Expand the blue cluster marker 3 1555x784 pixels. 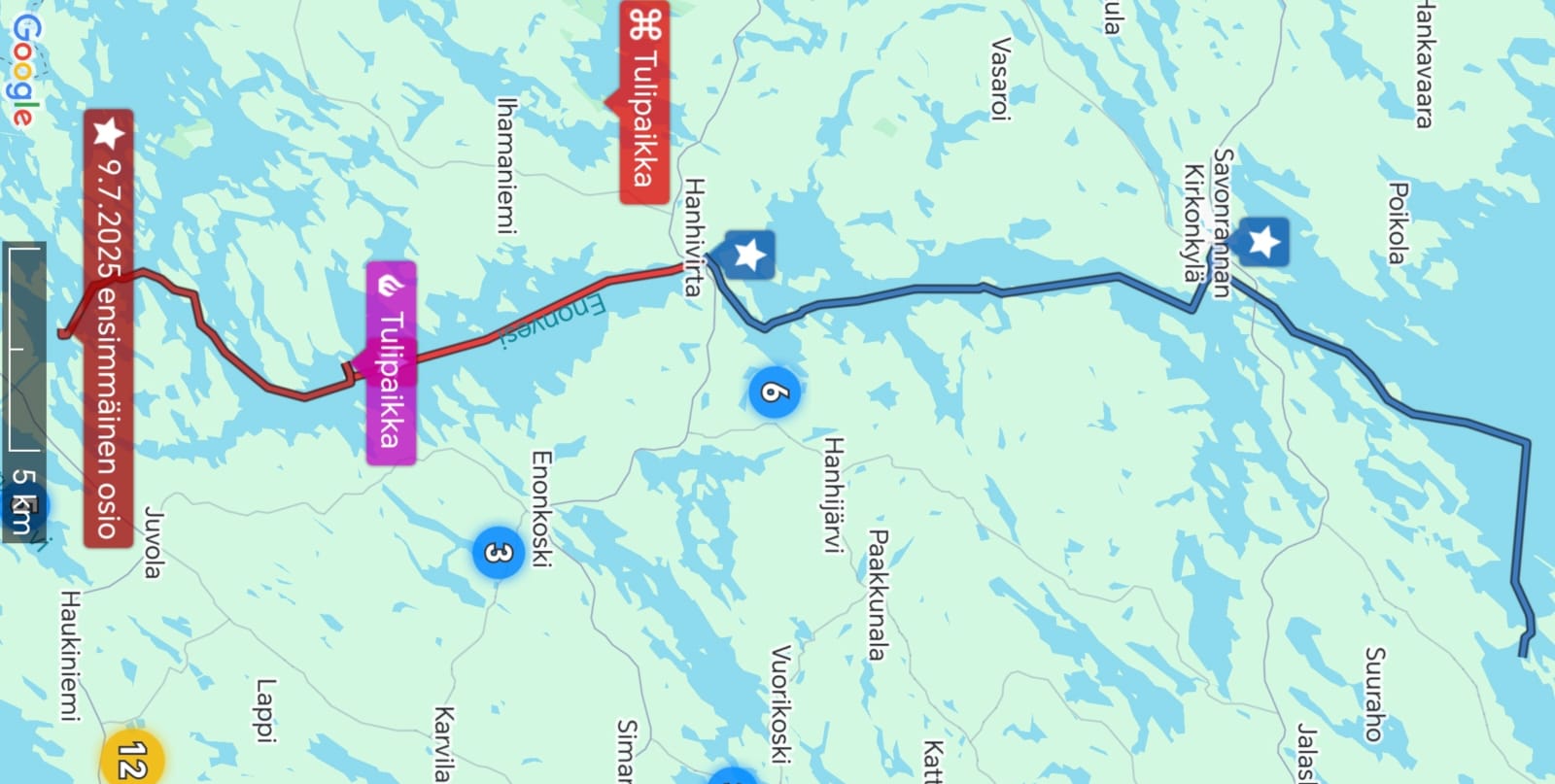tap(499, 554)
